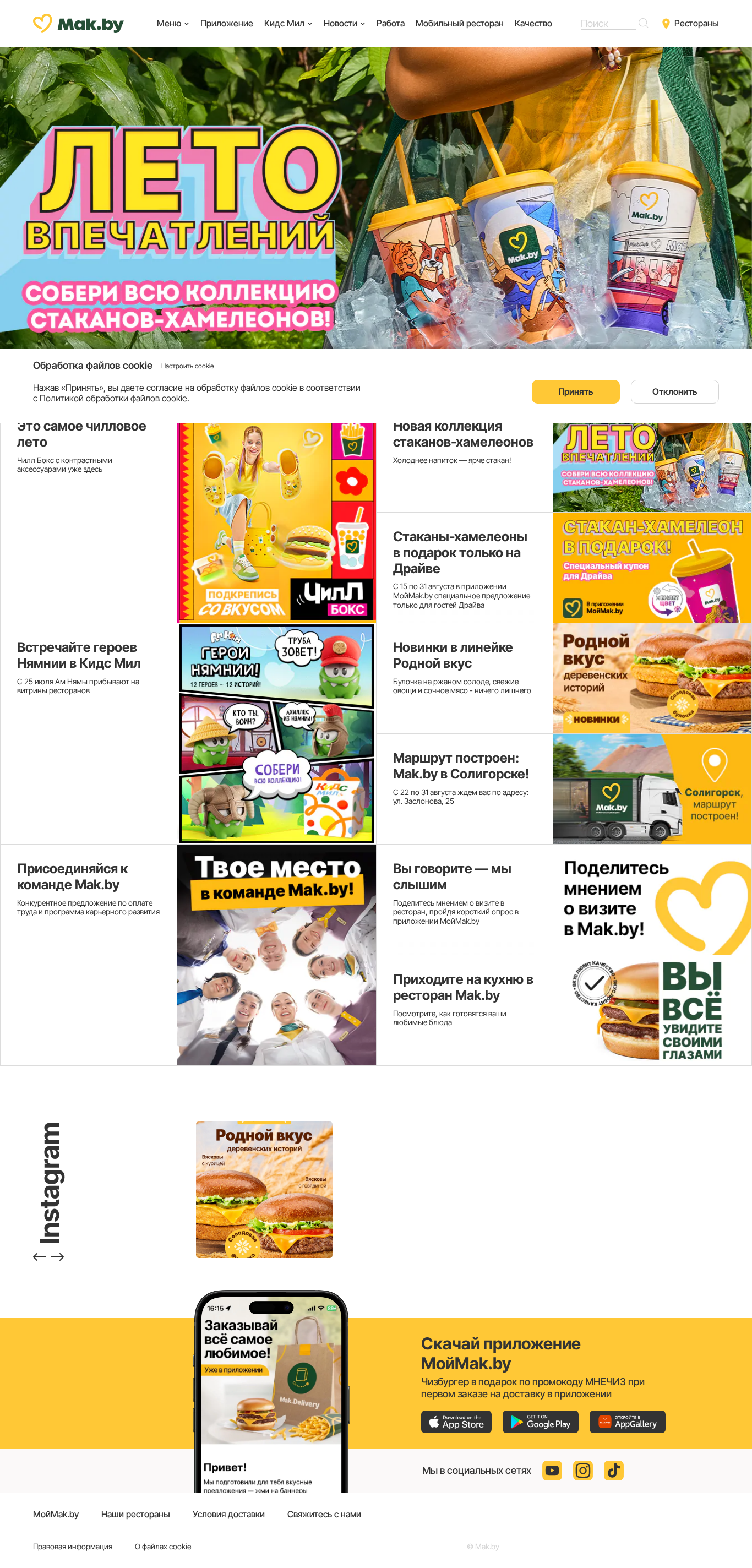This screenshot has width=752, height=1568.
Task: Open the Герои Нямнии Кидс Мил card
Action: (188, 733)
